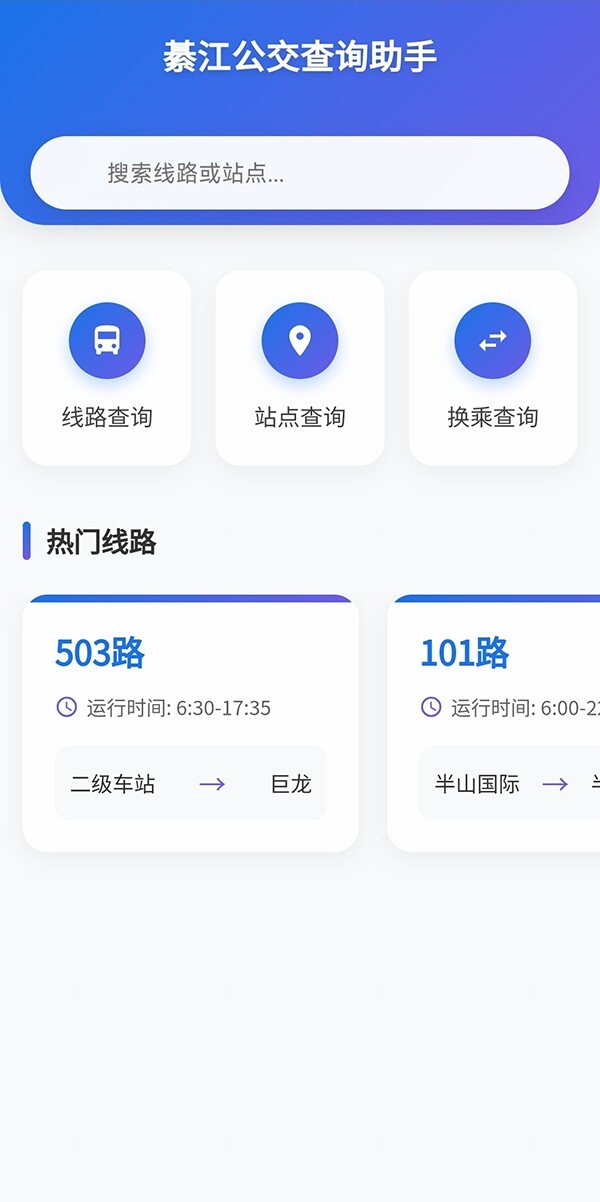Screen dimensions: 600x1202
Task: Open 线路查询 route lookup
Action: (107, 367)
